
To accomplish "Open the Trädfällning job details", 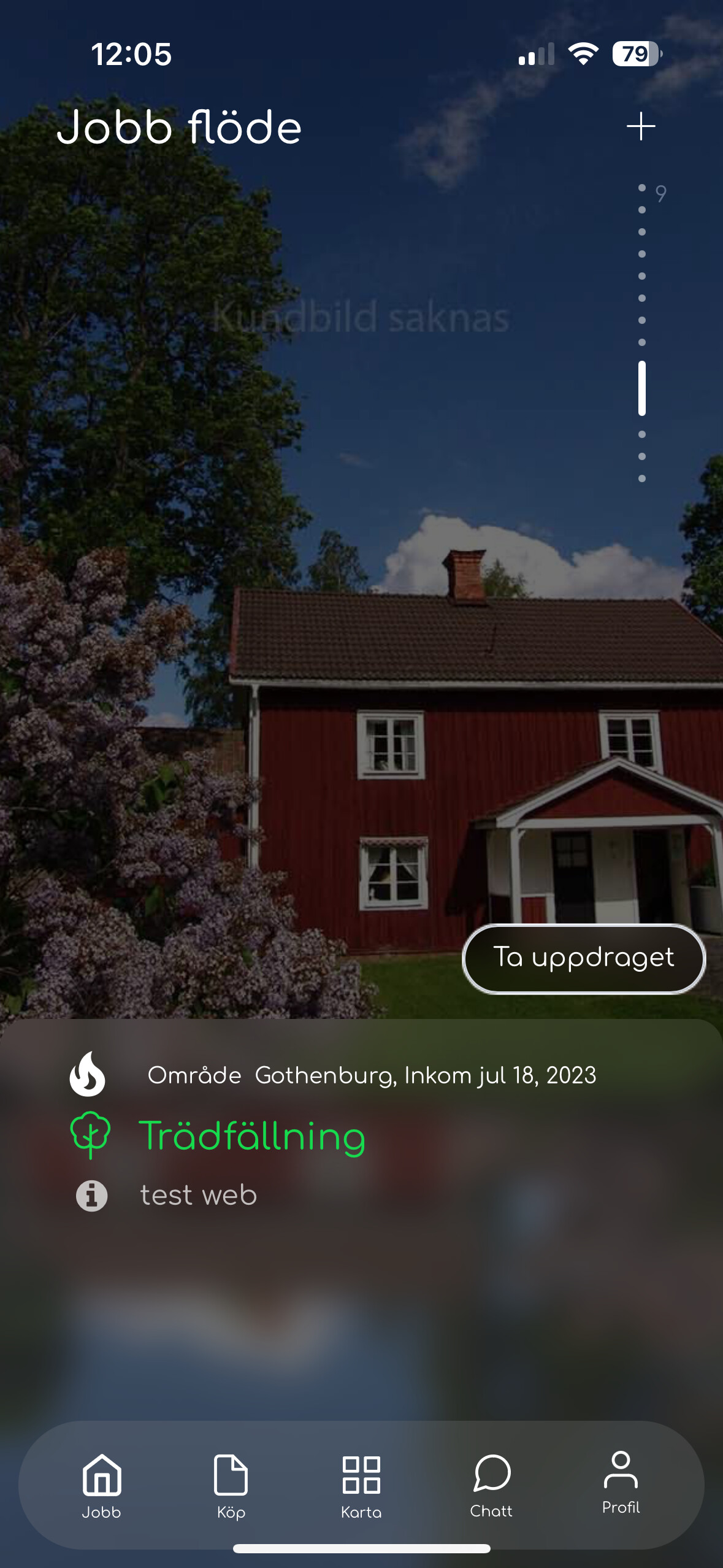I will 252,1136.
